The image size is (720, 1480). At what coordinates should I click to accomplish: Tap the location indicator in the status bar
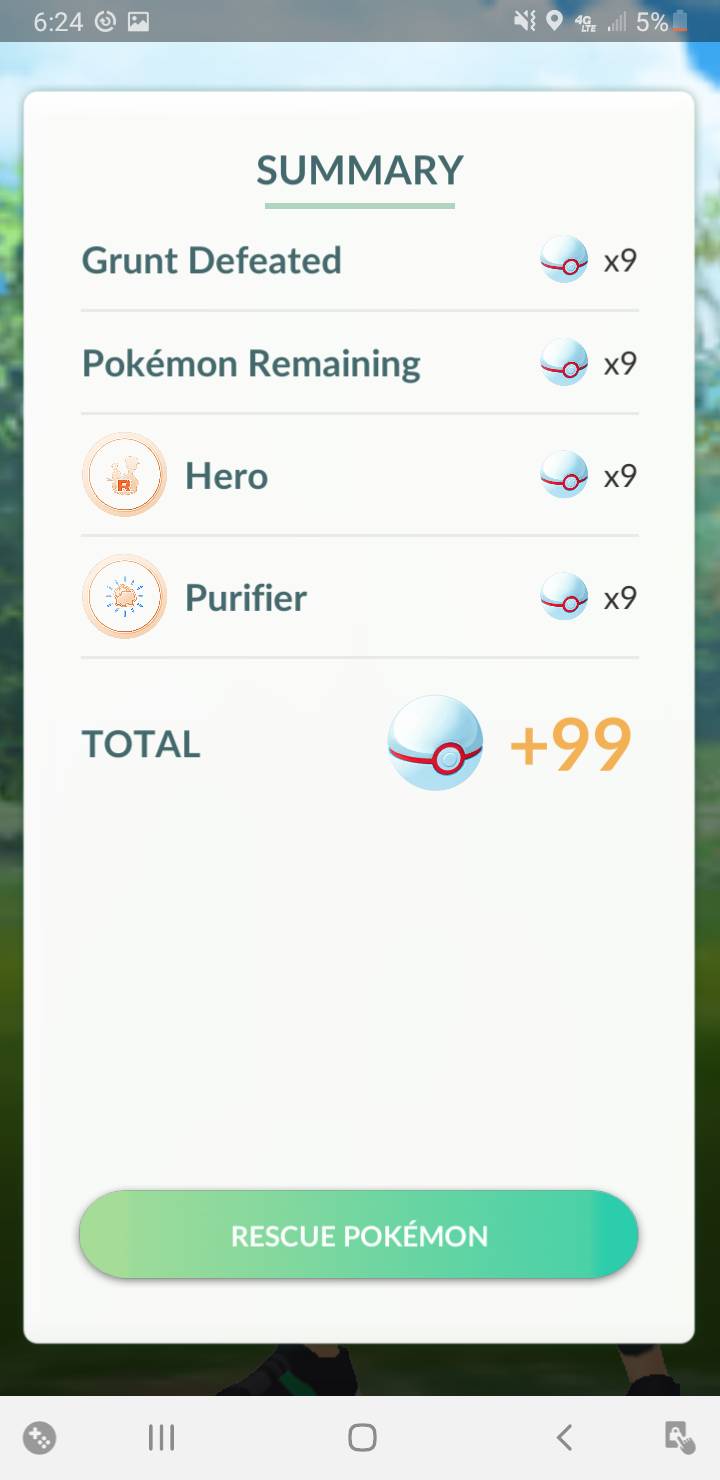click(554, 20)
